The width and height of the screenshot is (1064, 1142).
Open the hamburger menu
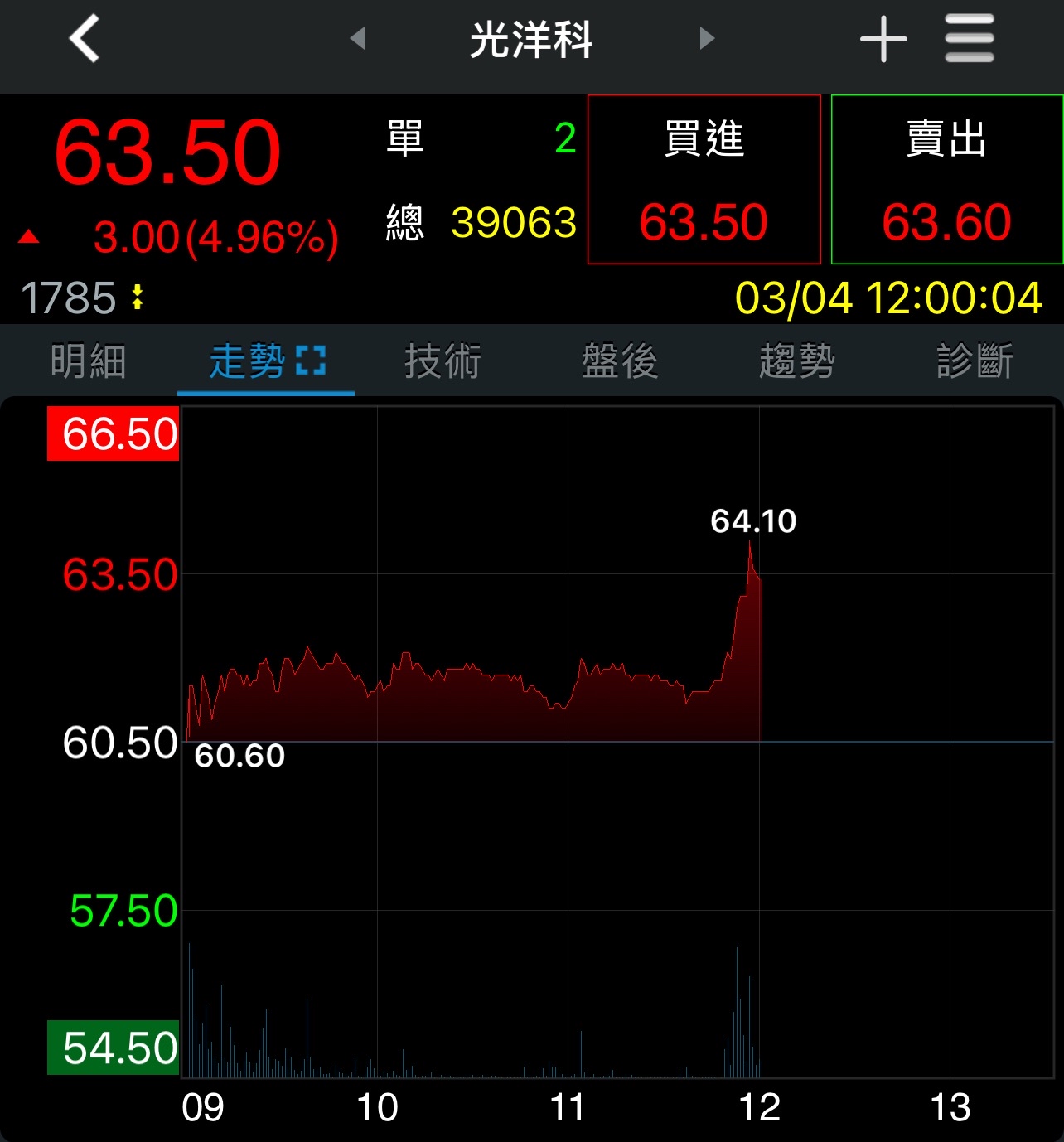coord(970,38)
